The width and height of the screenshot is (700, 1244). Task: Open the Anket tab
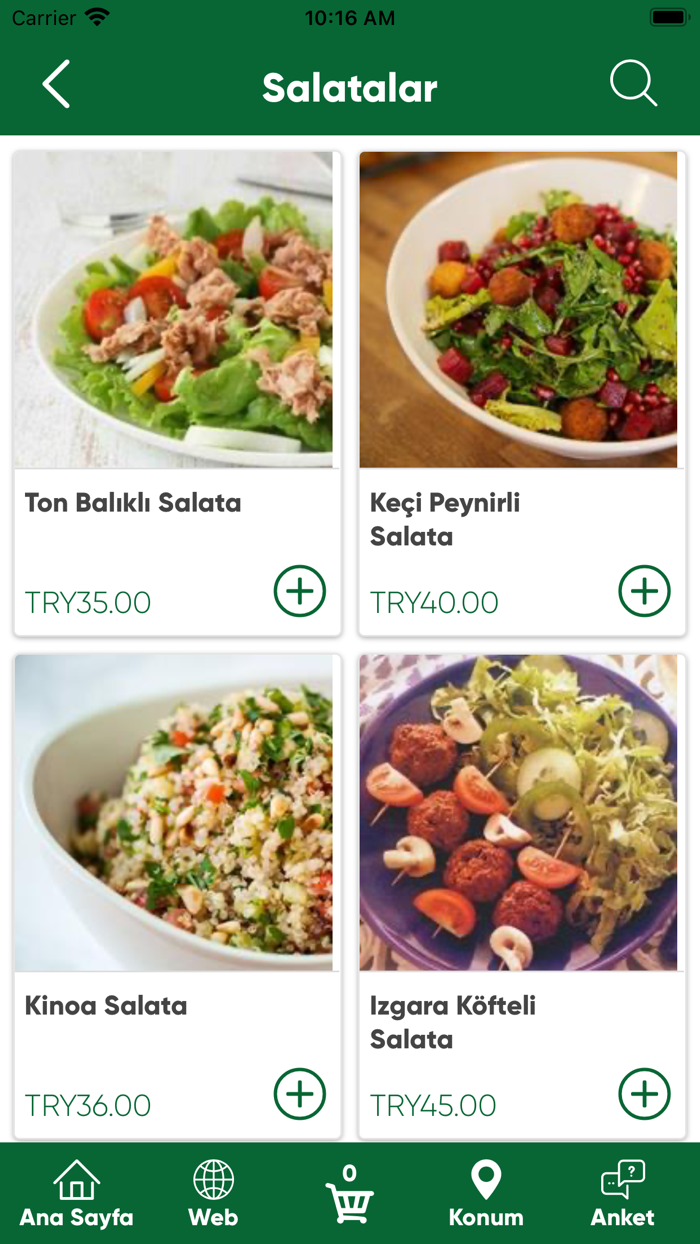(622, 1194)
